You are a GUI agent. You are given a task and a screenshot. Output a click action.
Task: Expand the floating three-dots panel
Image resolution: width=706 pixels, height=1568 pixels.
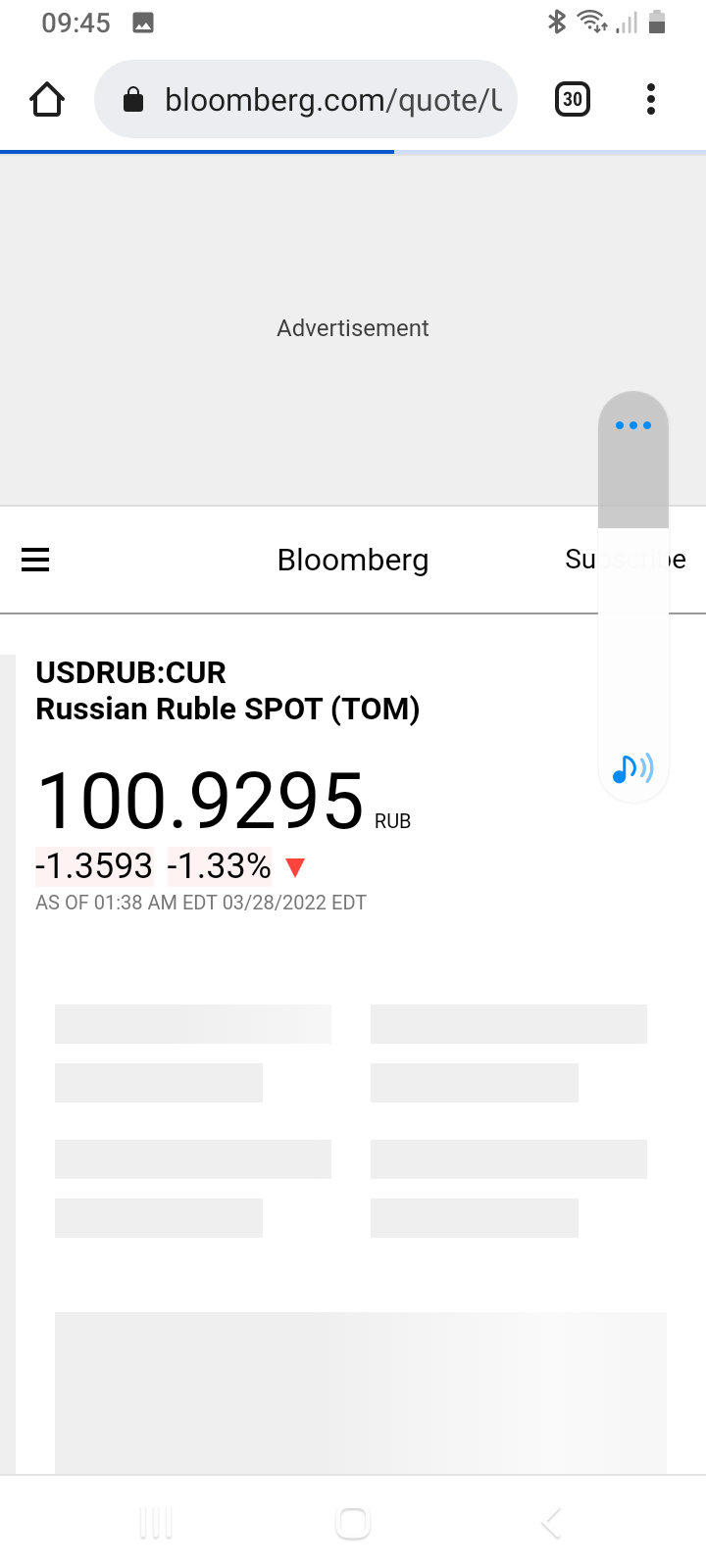coord(633,425)
